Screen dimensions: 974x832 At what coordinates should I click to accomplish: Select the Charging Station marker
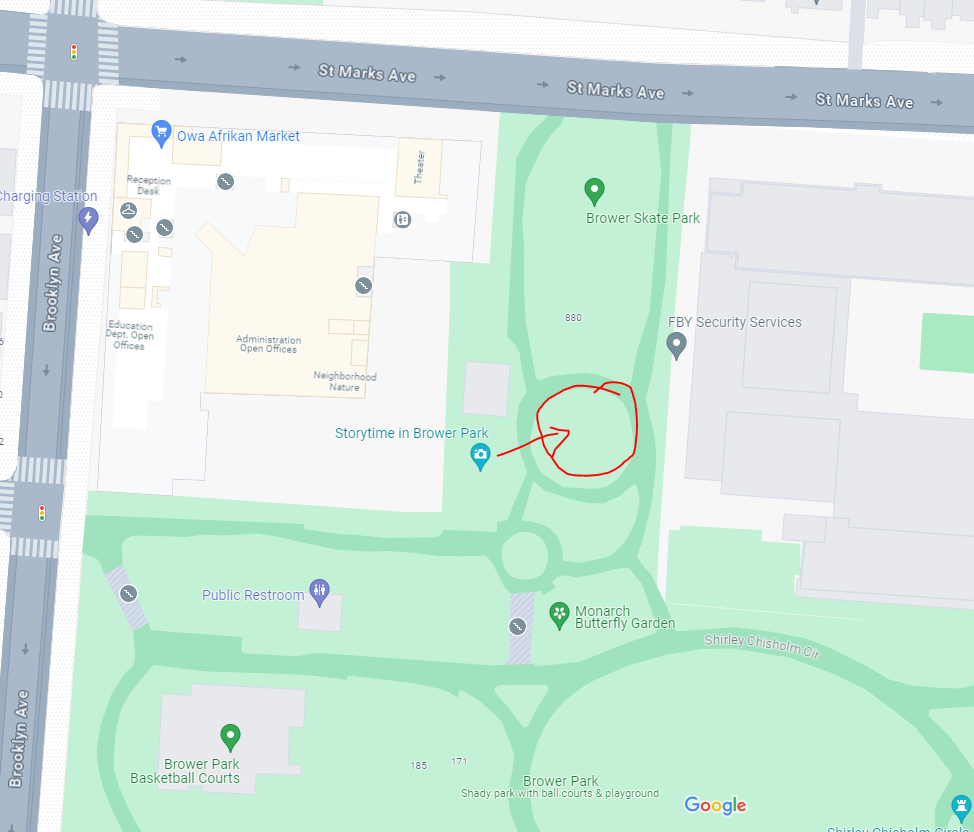coord(89,218)
